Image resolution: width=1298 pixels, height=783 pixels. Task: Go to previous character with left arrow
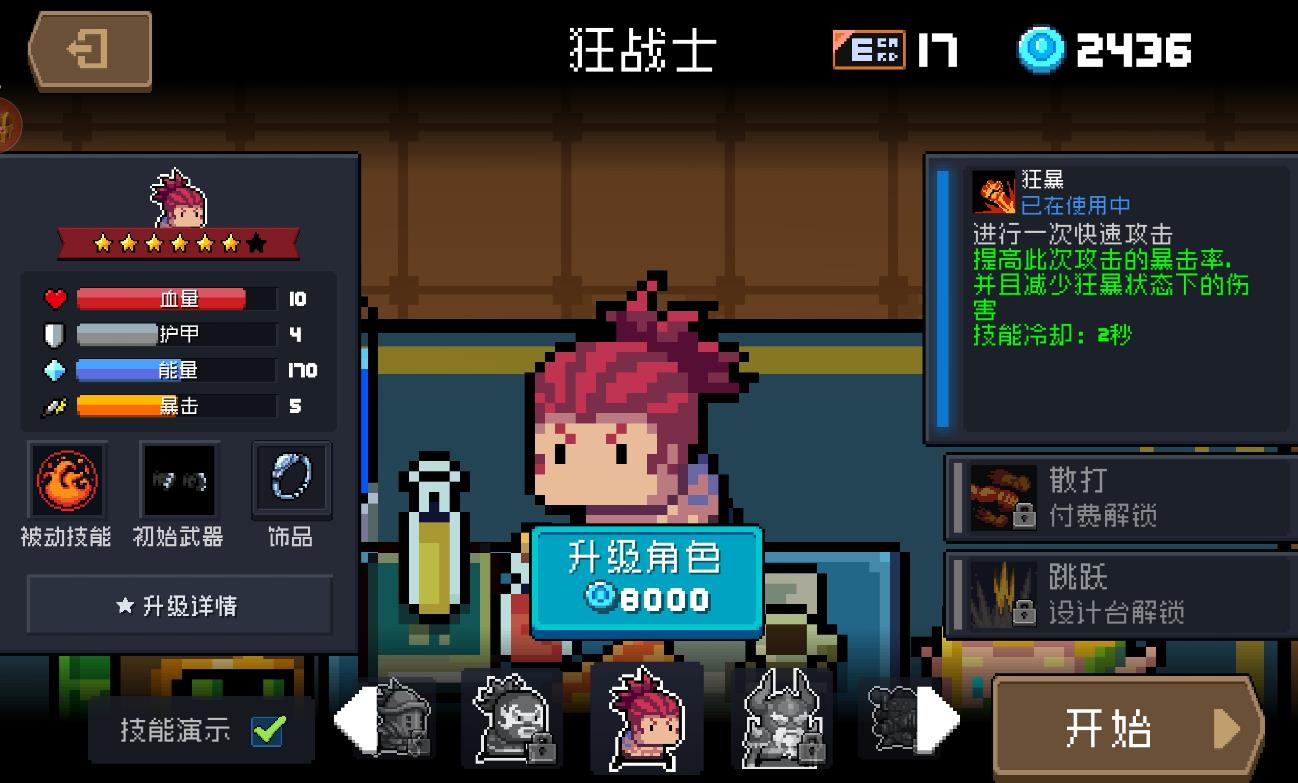[x=353, y=718]
